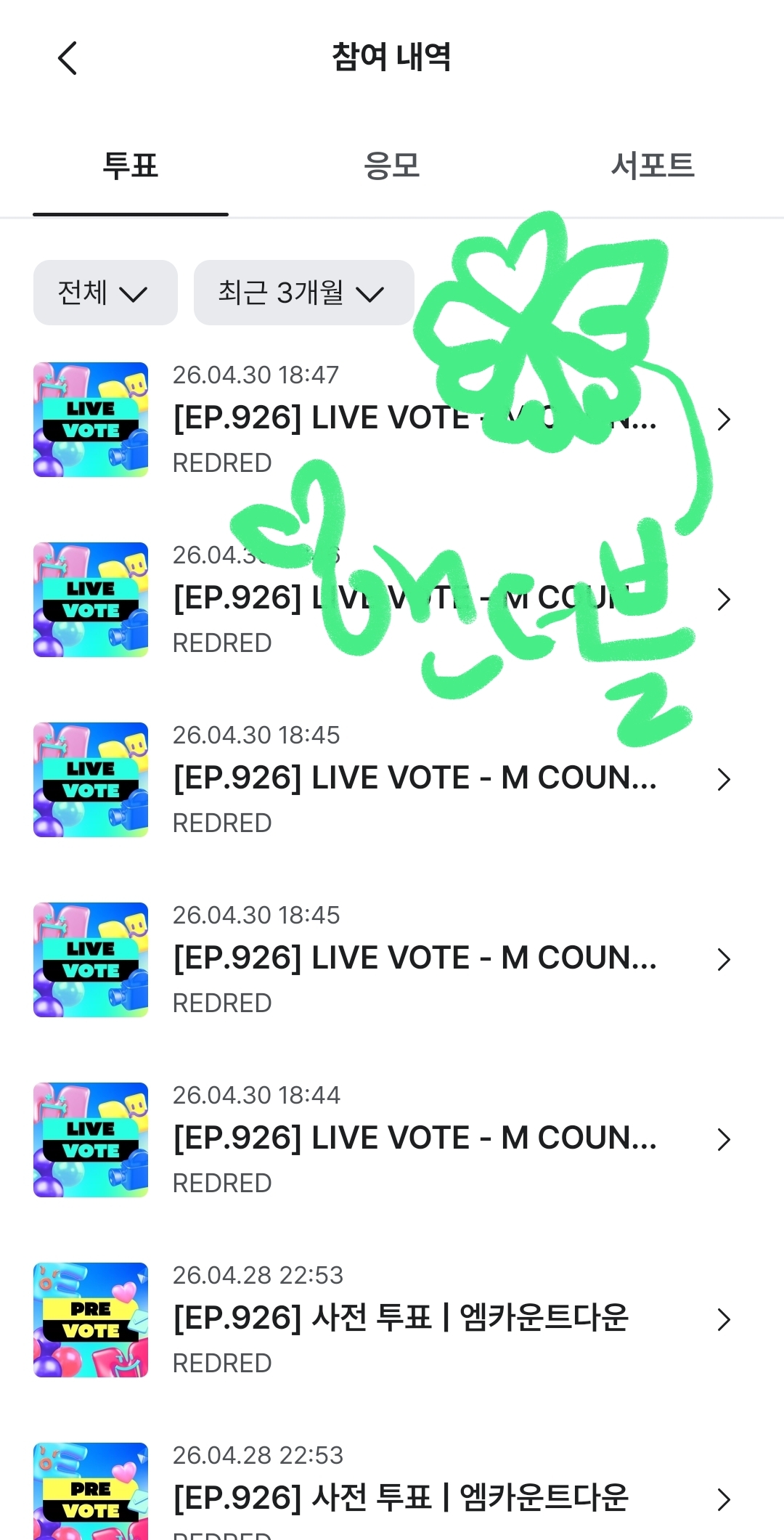784x1540 pixels.
Task: Switch to the 응모 tab
Action: point(391,166)
